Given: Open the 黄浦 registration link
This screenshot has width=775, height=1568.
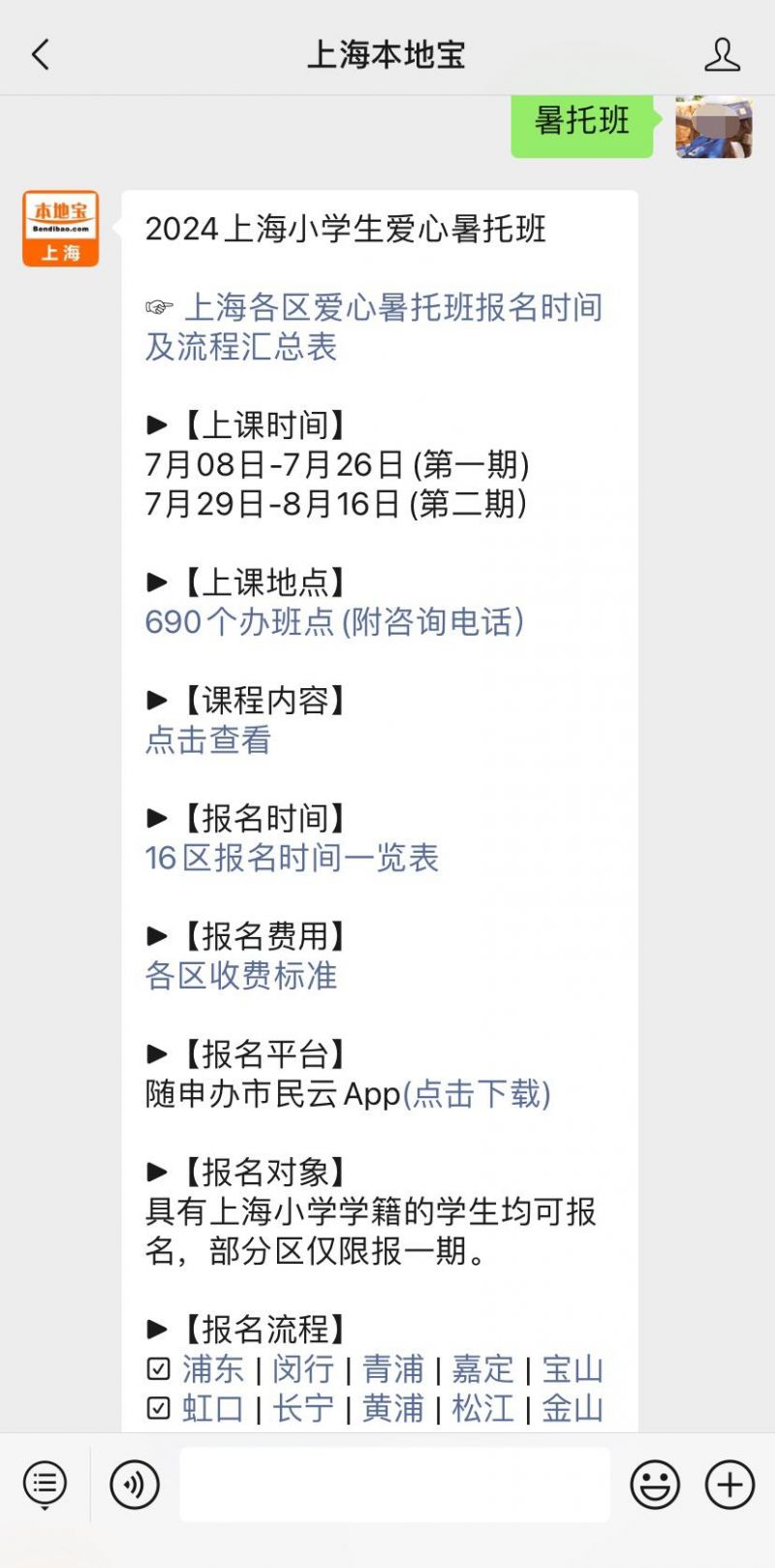Looking at the screenshot, I should point(393,1408).
